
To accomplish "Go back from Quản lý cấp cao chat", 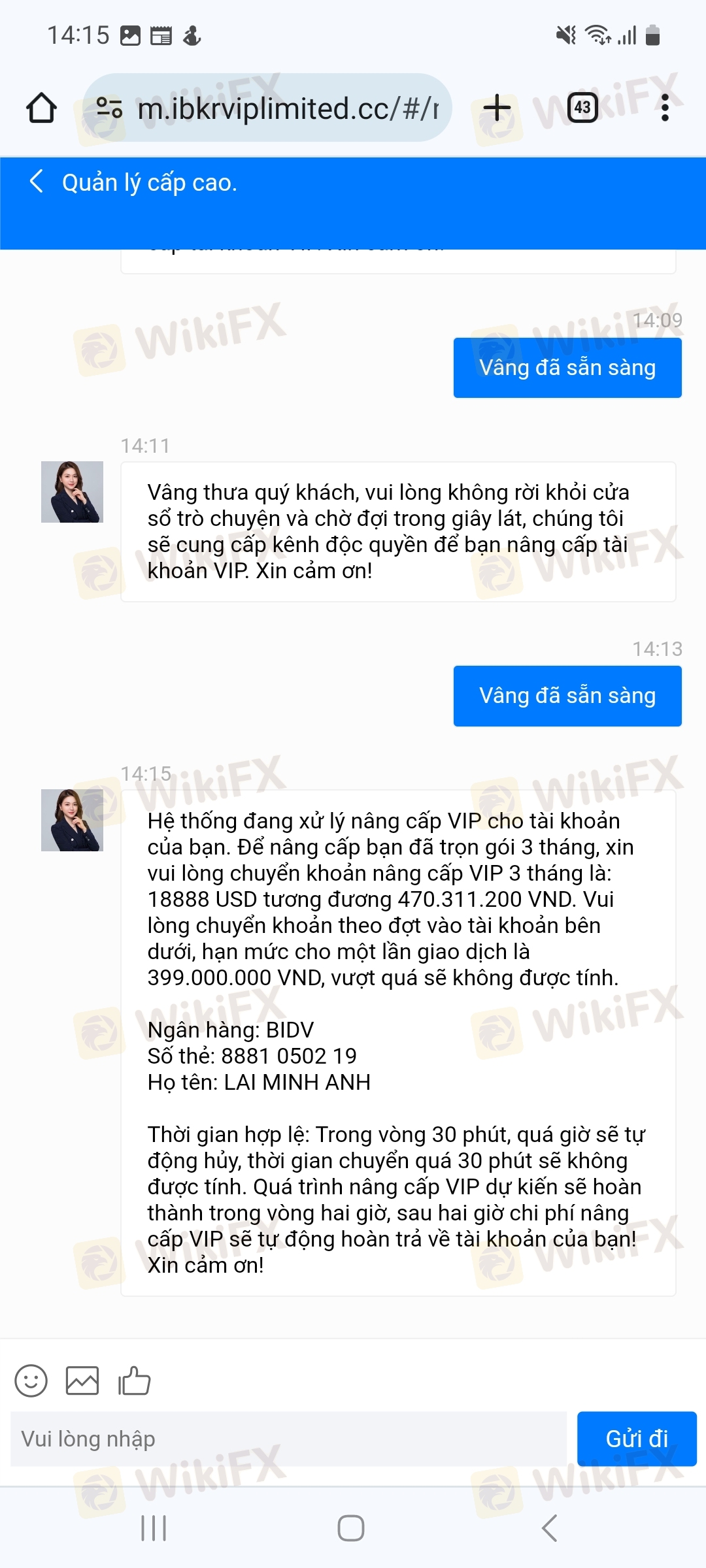I will [x=37, y=182].
